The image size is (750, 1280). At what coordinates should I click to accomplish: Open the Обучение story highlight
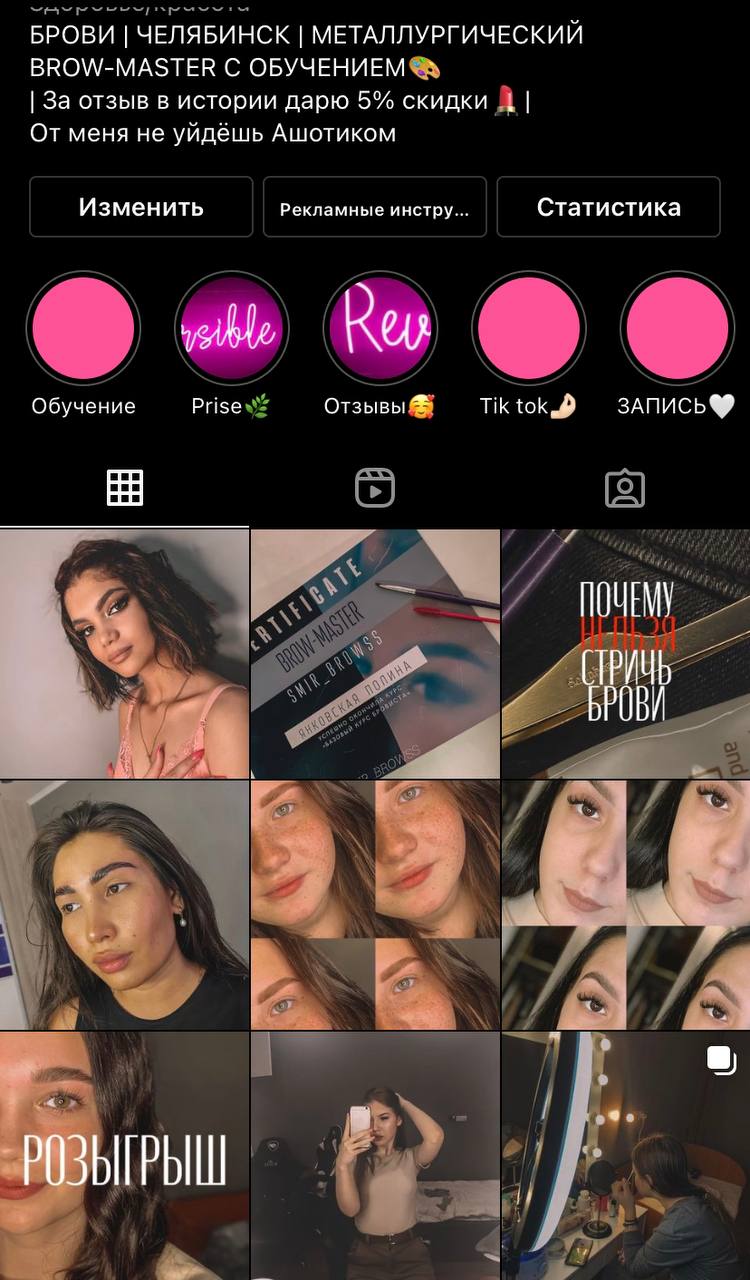click(83, 329)
